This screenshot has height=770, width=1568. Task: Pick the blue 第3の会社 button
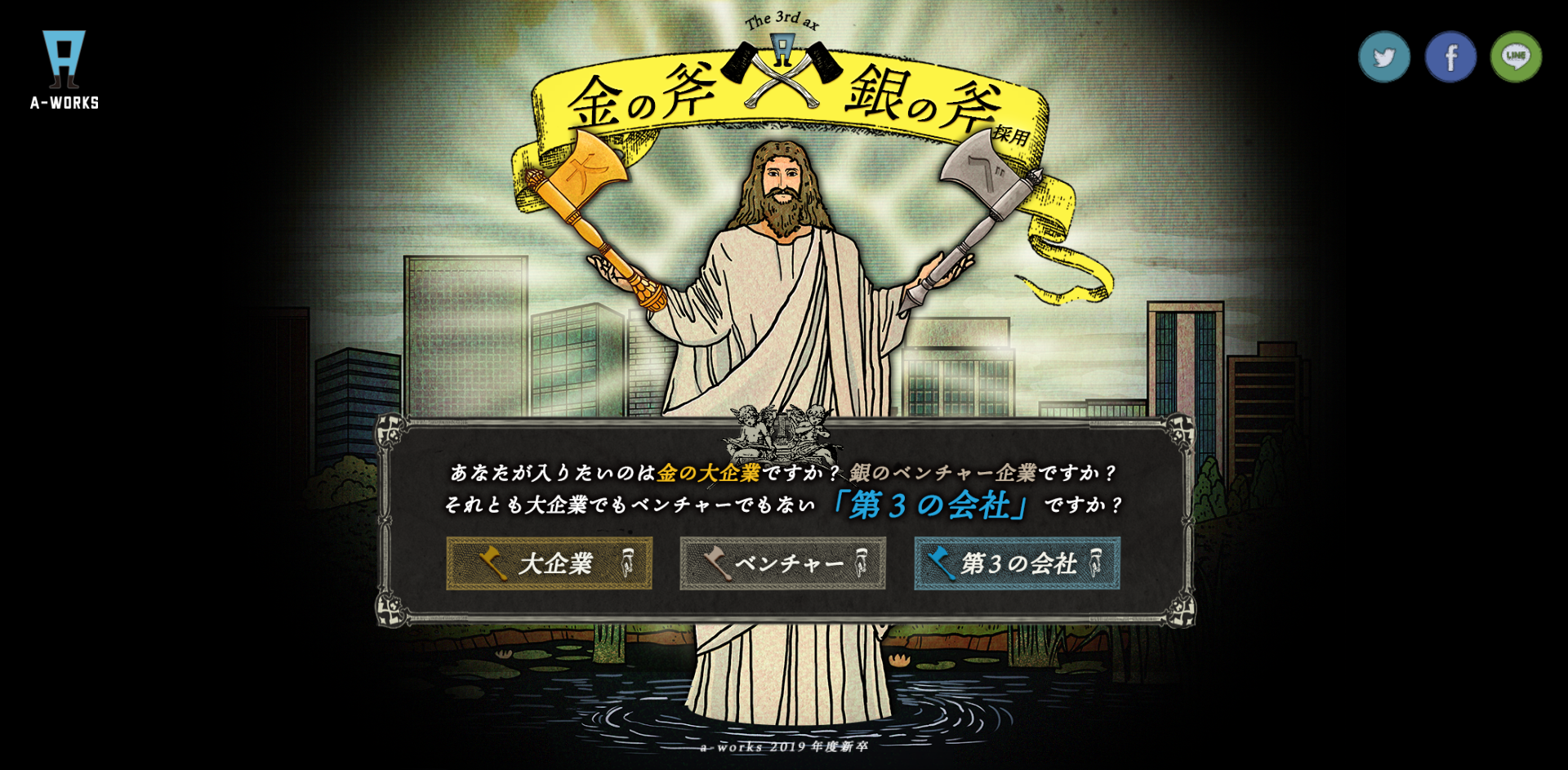coord(1017,563)
